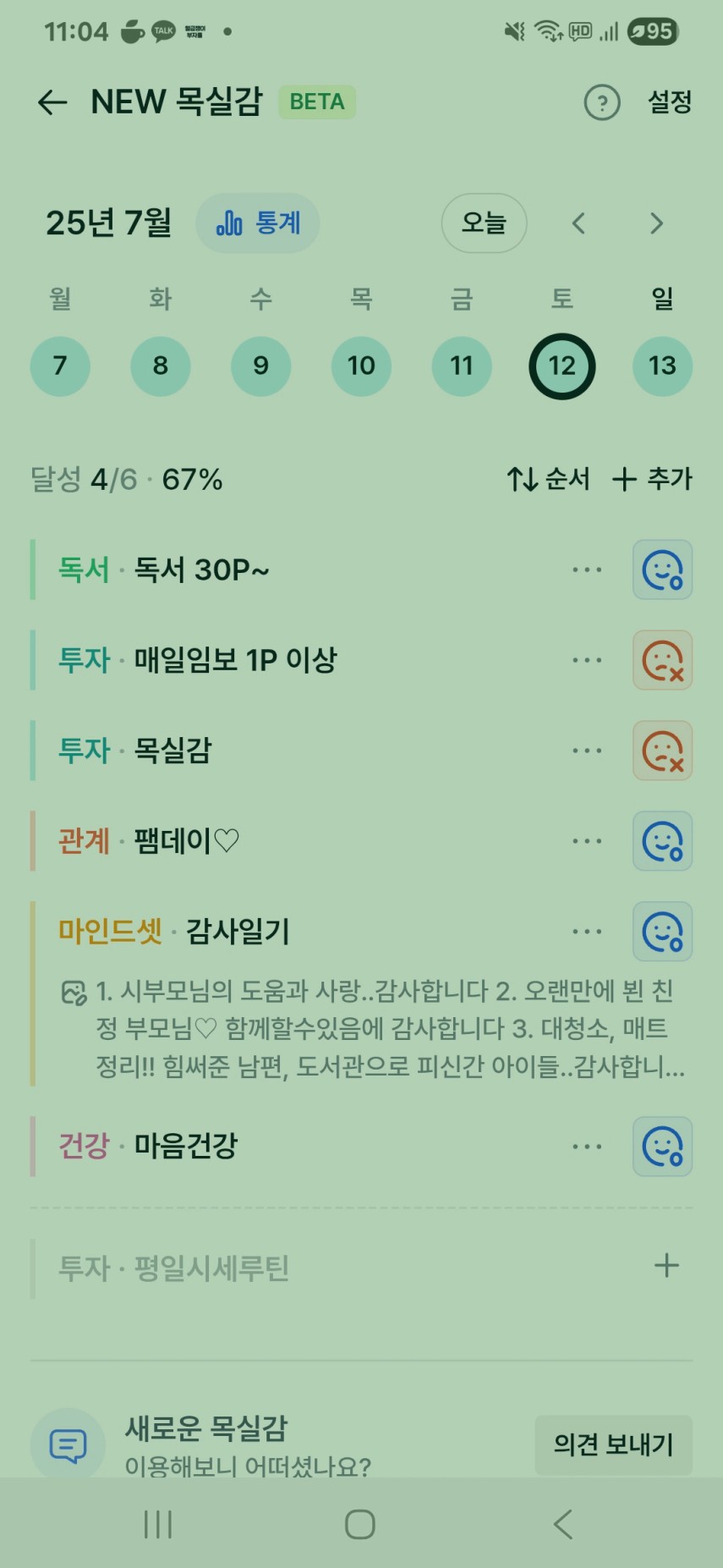Screen dimensions: 723x1568
Task: Tap 추가 to add a new item
Action: 652,479
